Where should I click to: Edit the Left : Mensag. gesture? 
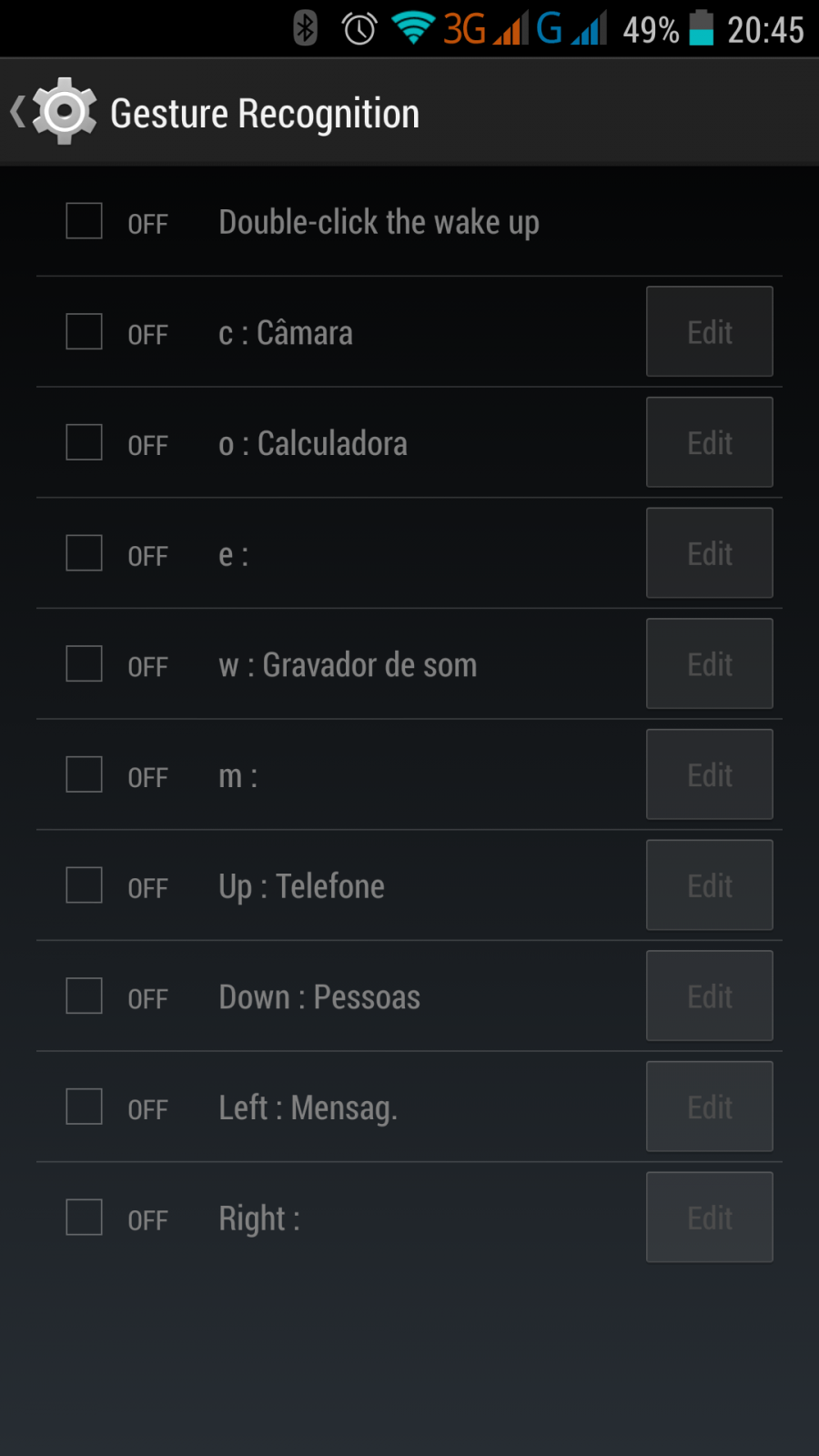point(710,1107)
